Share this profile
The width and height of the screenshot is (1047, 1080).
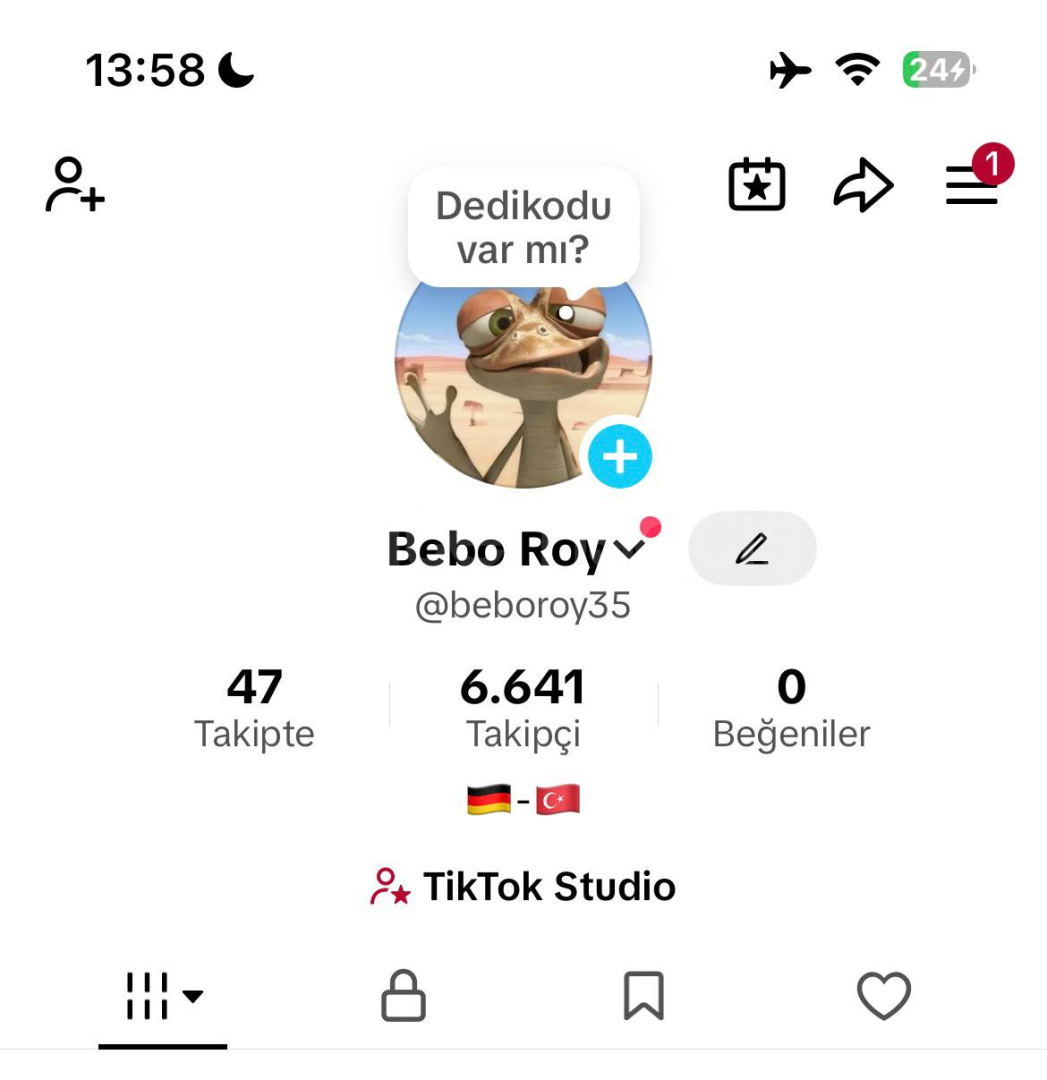[863, 186]
